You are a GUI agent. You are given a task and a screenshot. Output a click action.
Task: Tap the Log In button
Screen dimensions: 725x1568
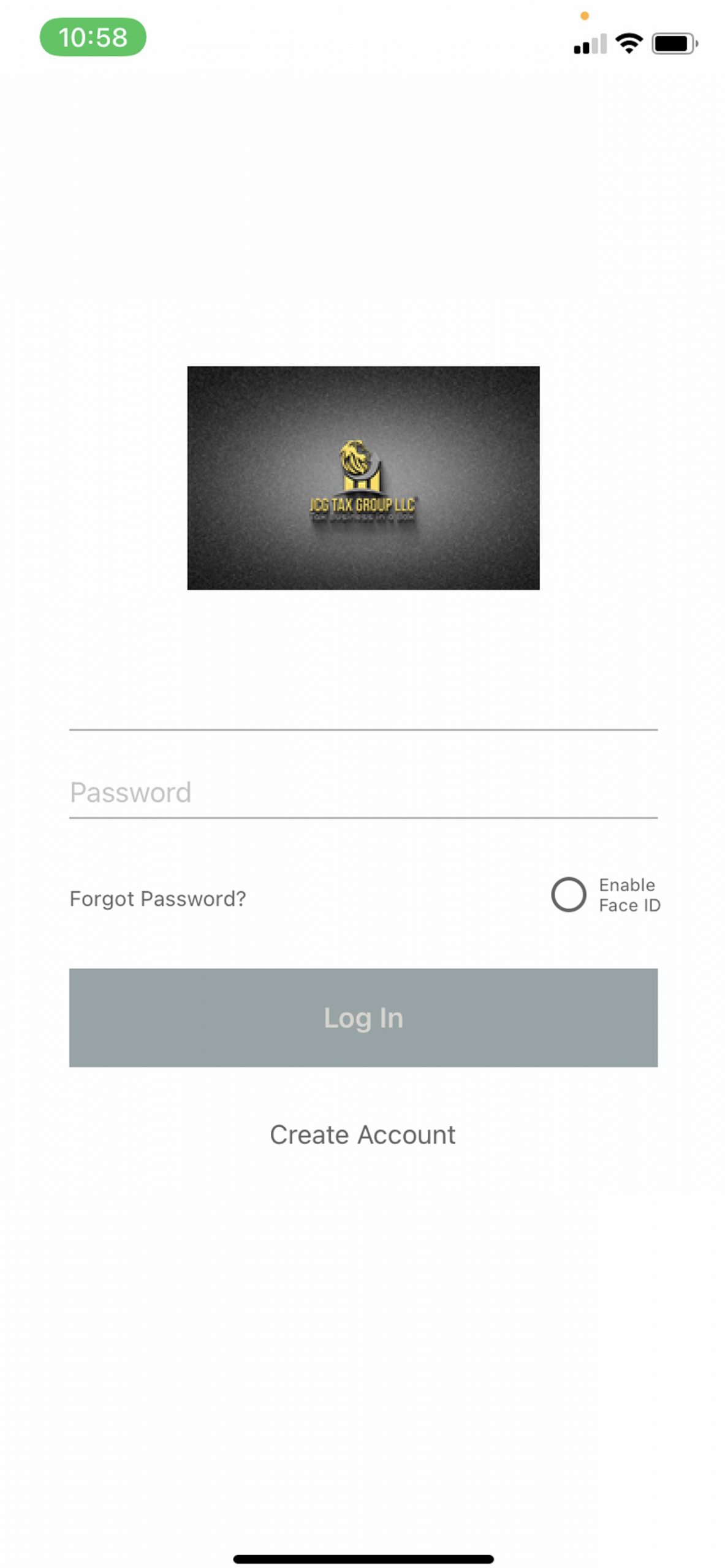(x=363, y=1017)
